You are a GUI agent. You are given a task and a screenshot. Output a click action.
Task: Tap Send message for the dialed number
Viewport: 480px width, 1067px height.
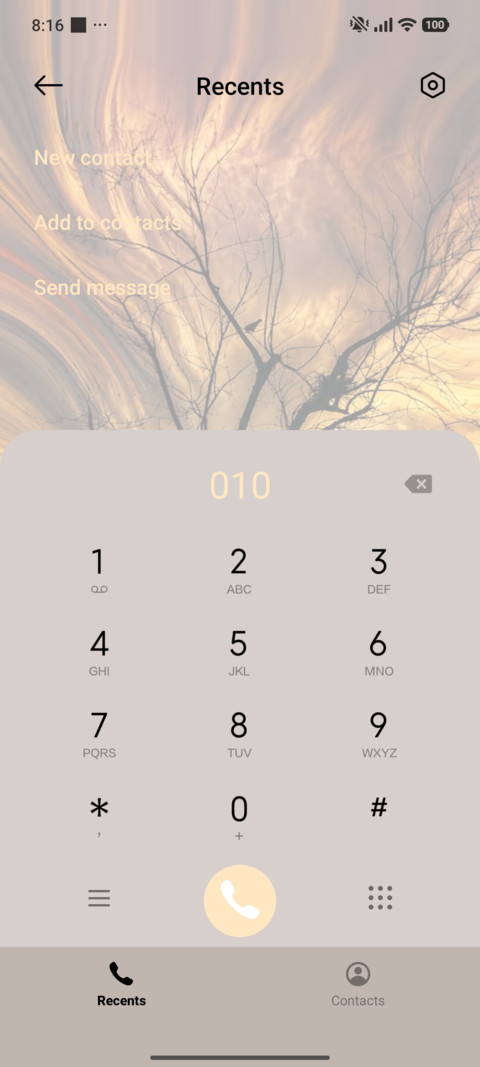pos(102,288)
